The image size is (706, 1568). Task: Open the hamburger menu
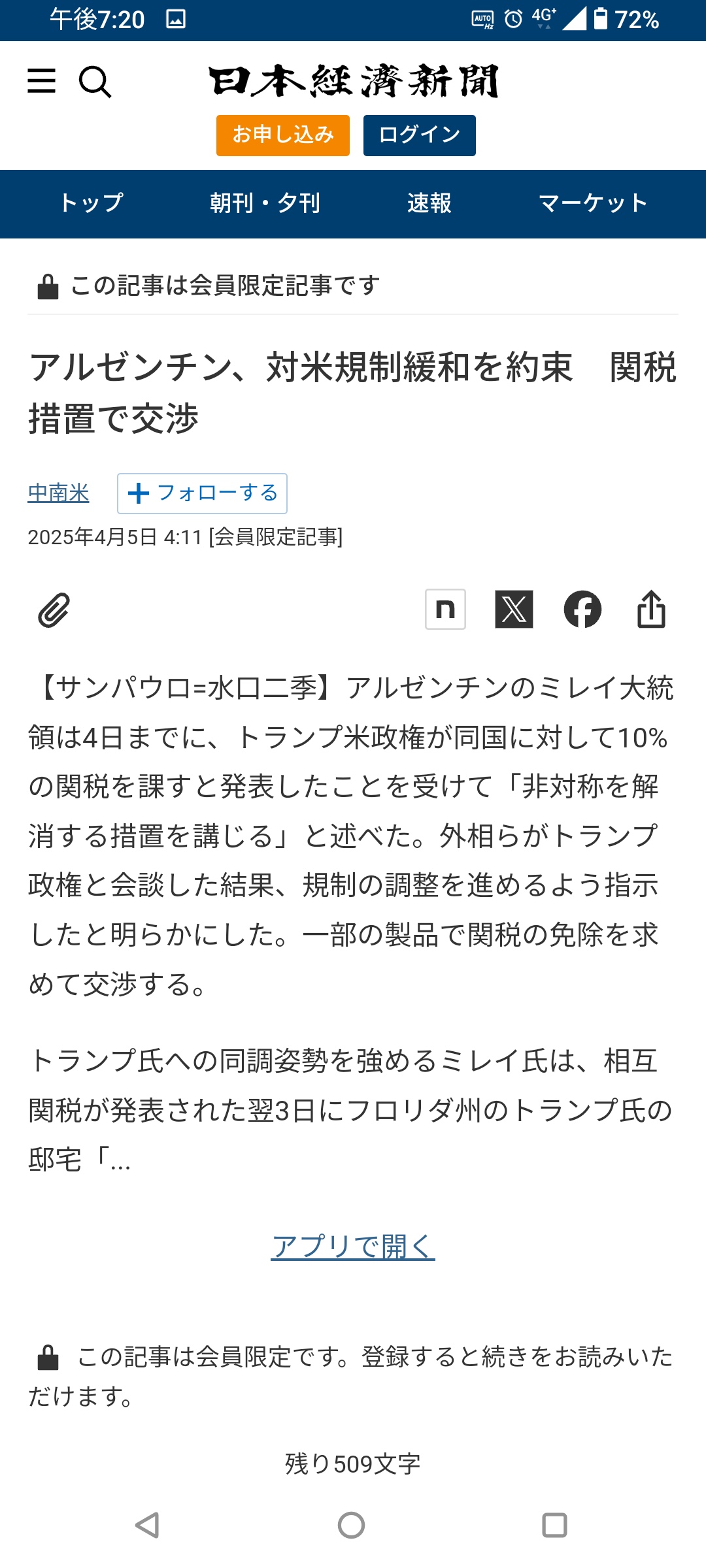tap(41, 81)
